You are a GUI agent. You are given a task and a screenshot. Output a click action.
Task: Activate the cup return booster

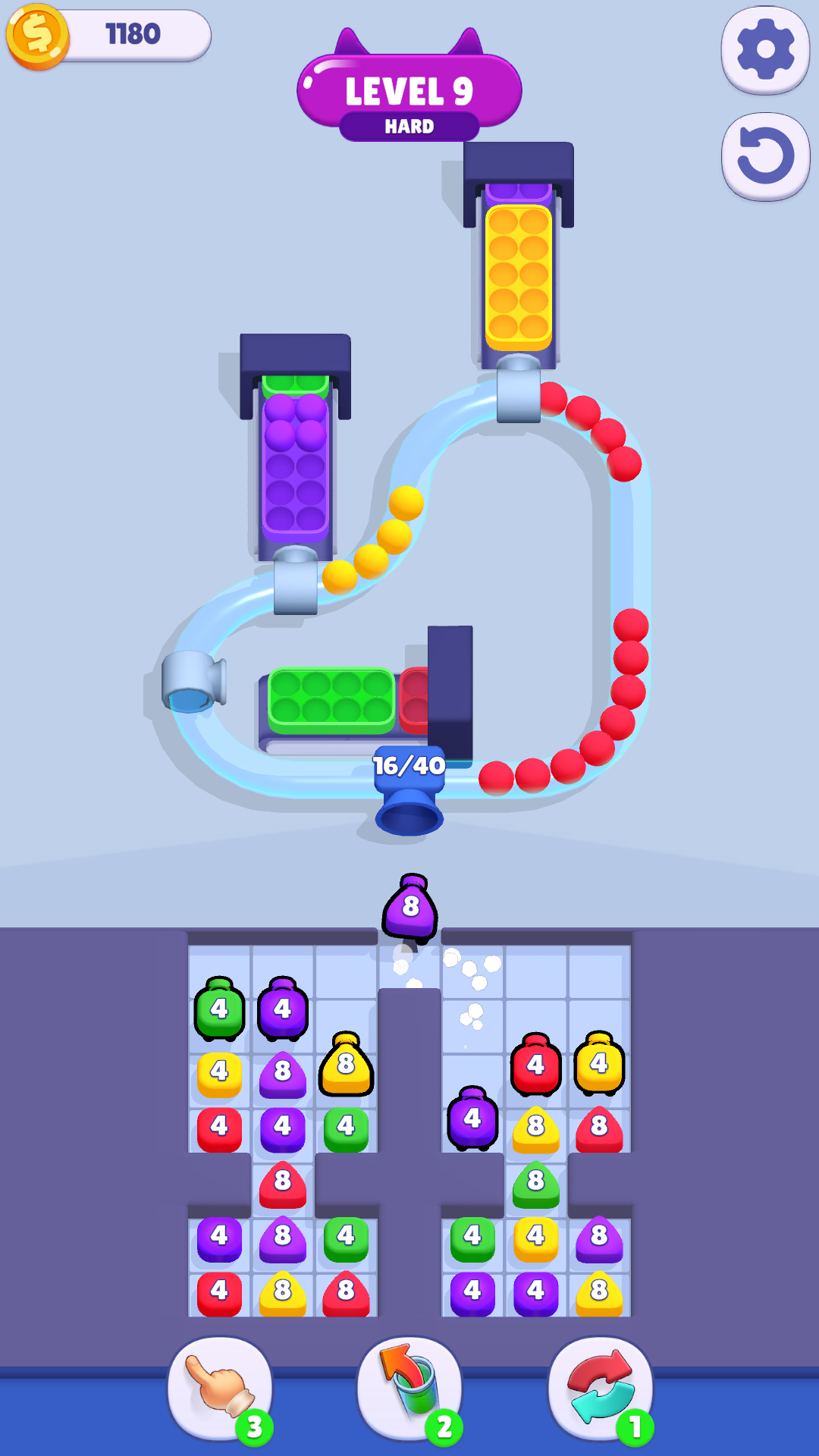click(x=409, y=1389)
